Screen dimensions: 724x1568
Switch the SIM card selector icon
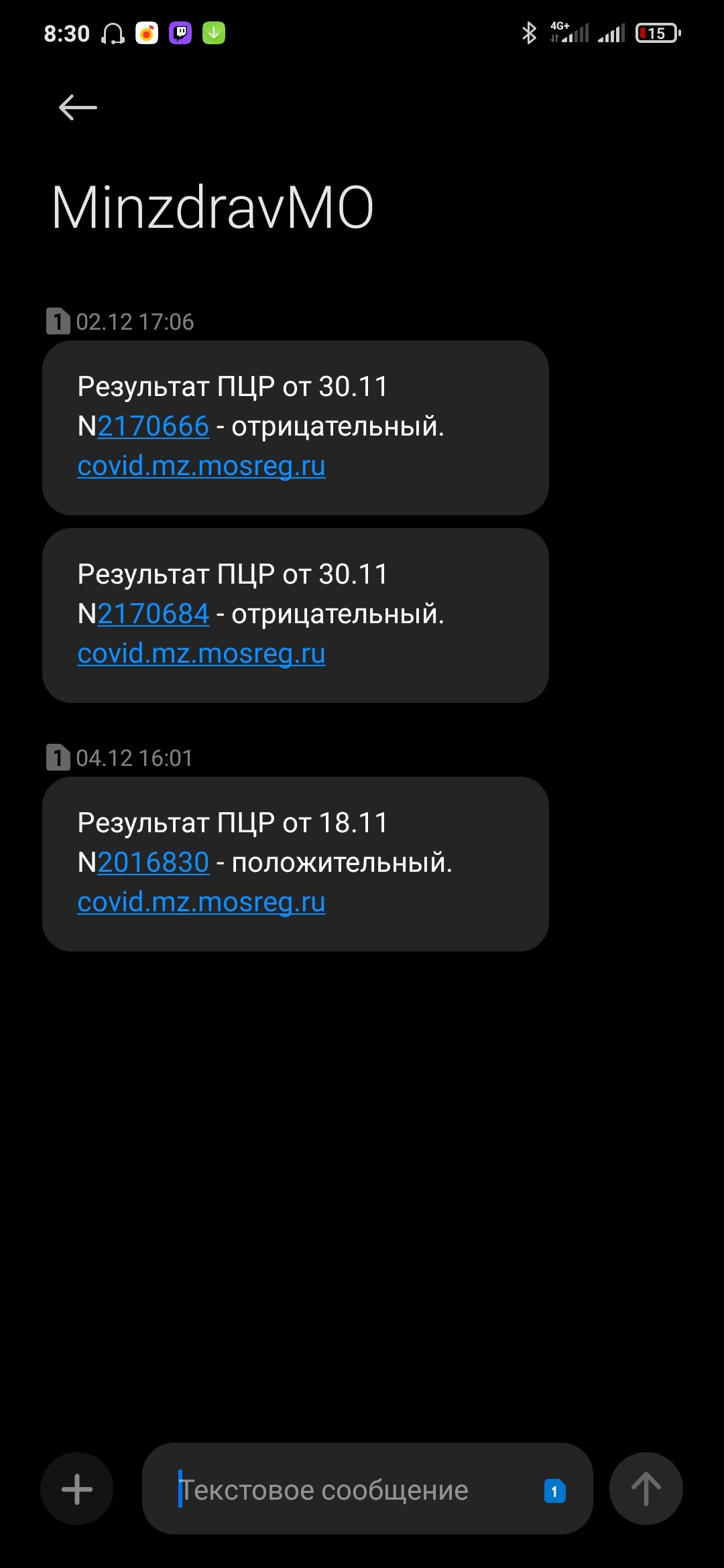tap(554, 1491)
